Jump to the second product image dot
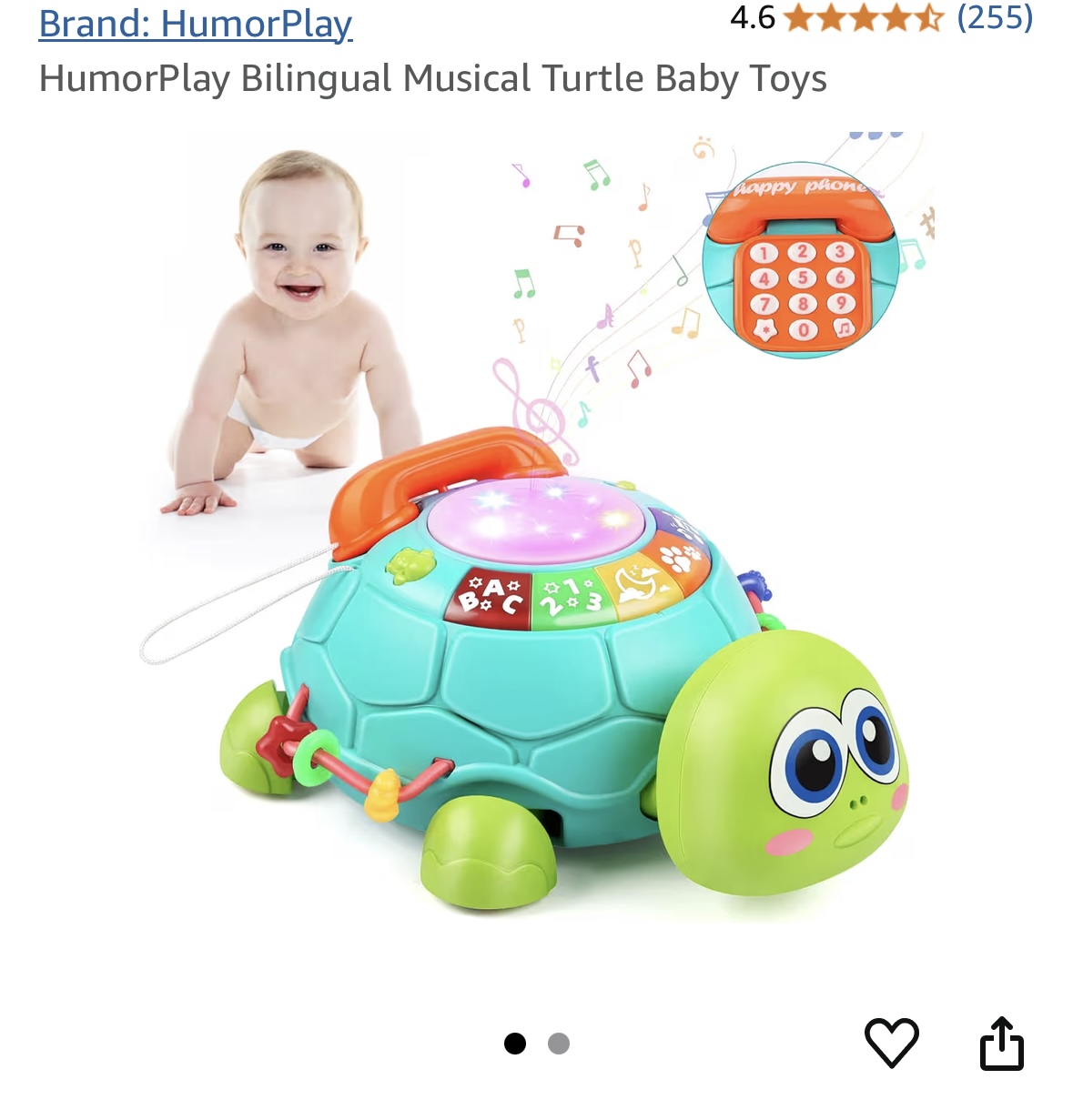Viewport: 1073px width, 1120px height. pos(559,1044)
